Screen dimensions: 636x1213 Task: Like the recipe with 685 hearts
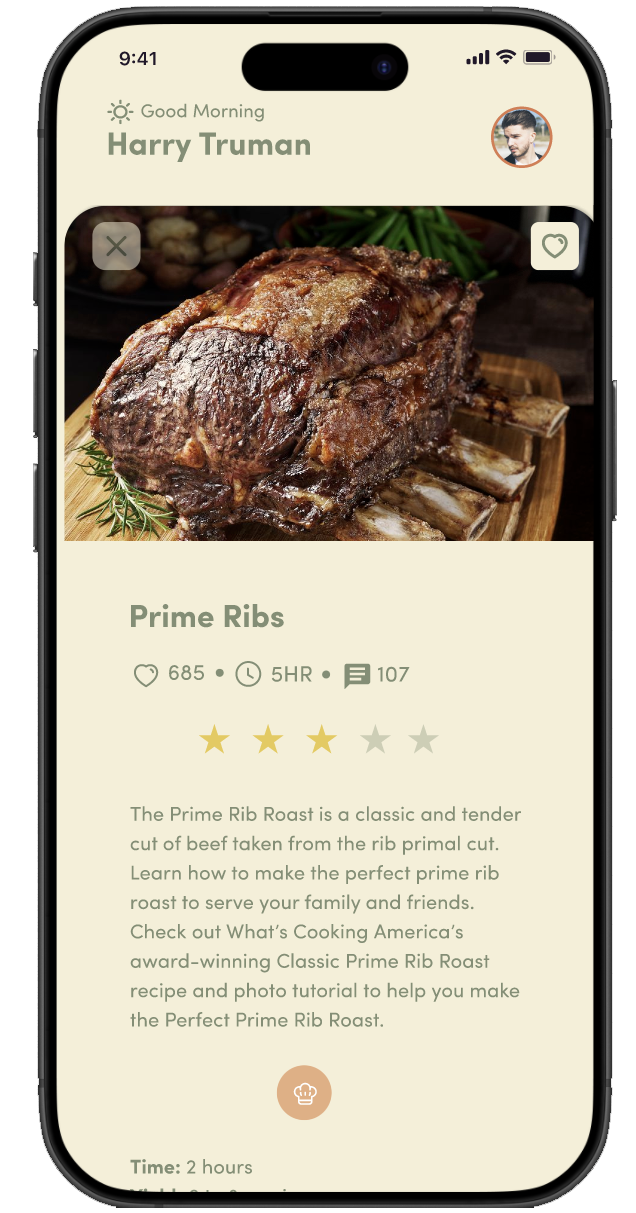[x=146, y=675]
